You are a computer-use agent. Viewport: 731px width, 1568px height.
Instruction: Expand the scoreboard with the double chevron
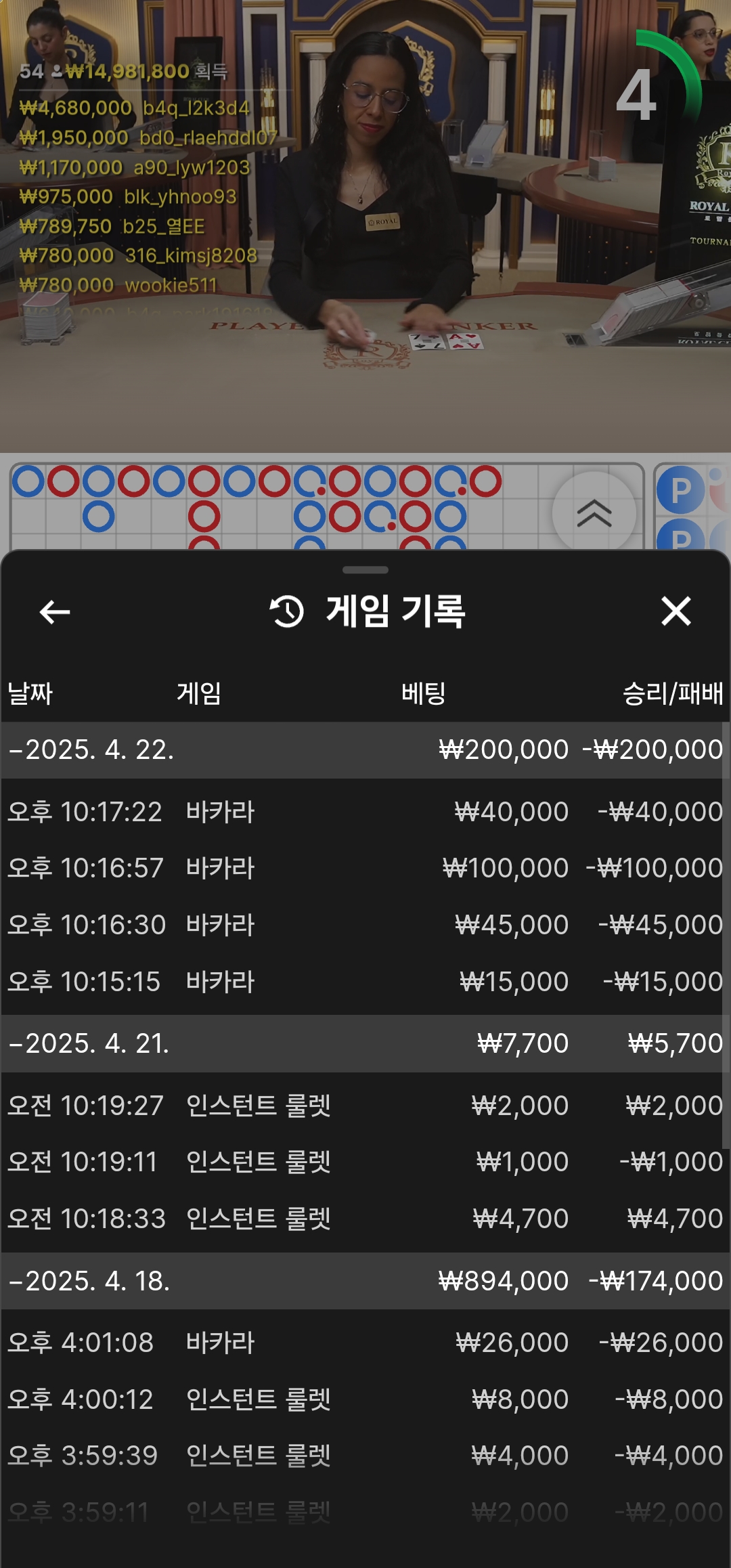[594, 513]
